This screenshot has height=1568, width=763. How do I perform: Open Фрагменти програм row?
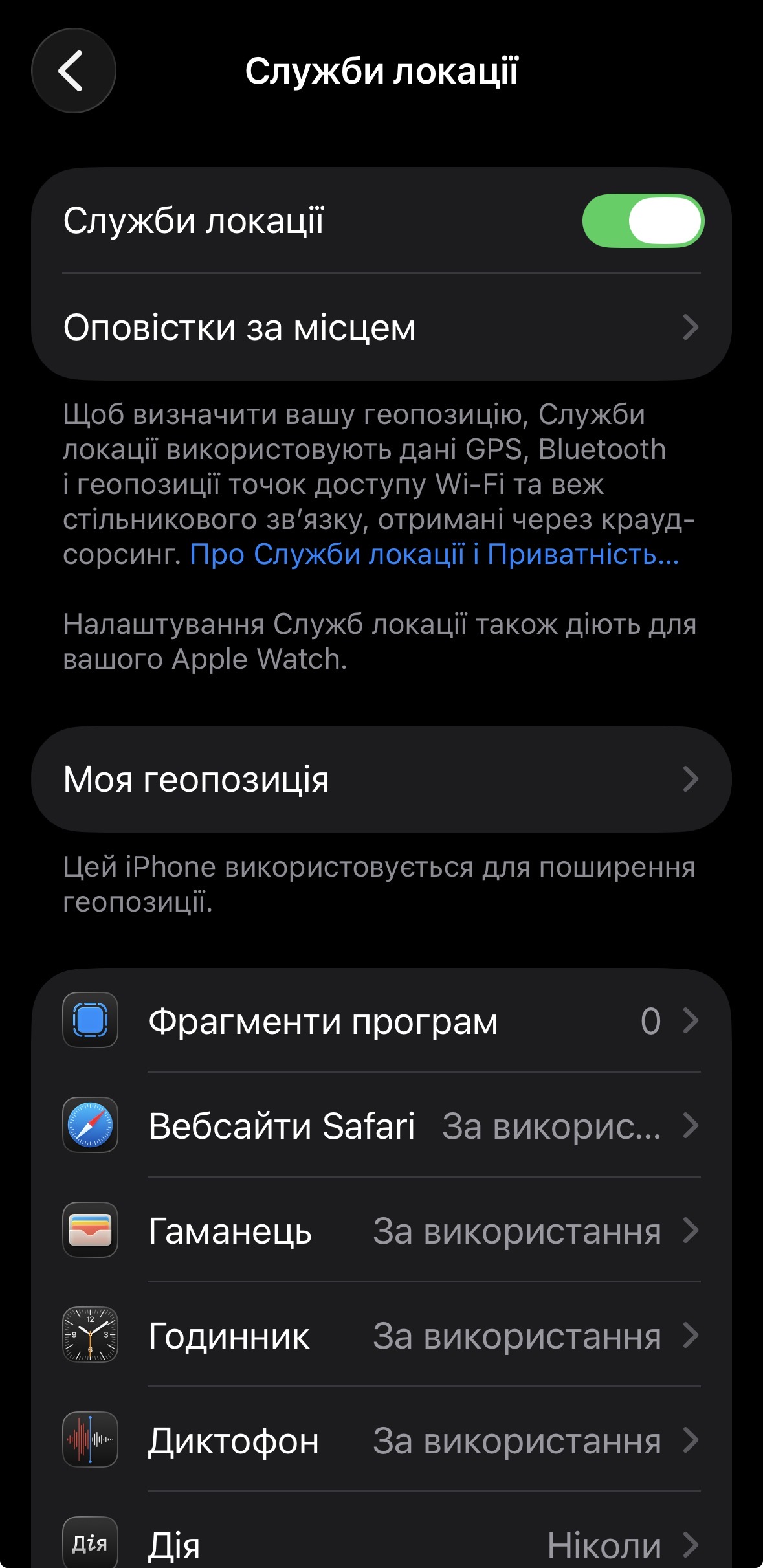(381, 1021)
